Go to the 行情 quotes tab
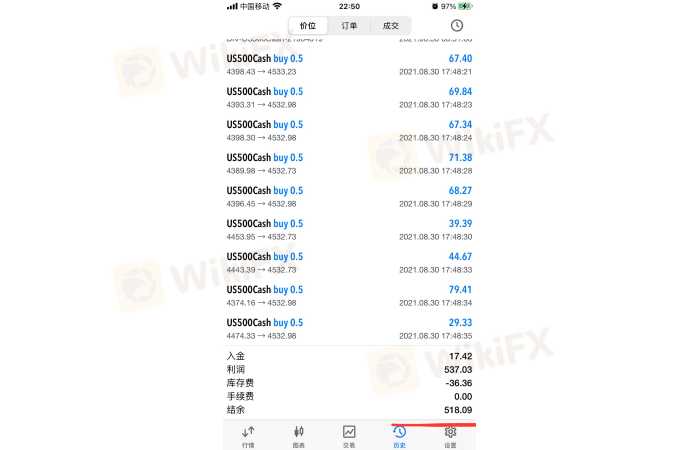 tap(247, 435)
